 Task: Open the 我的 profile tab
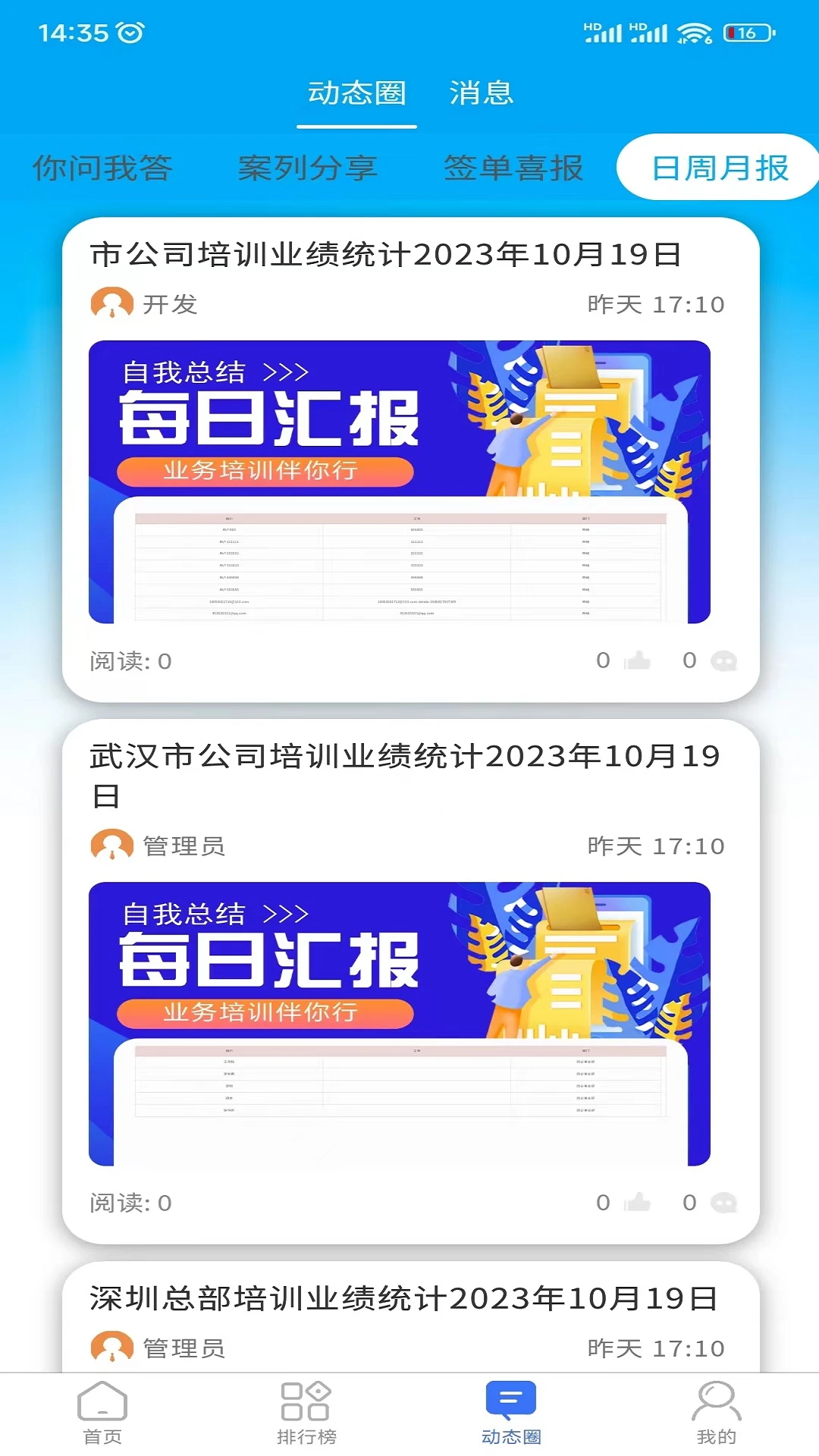coord(716,1413)
